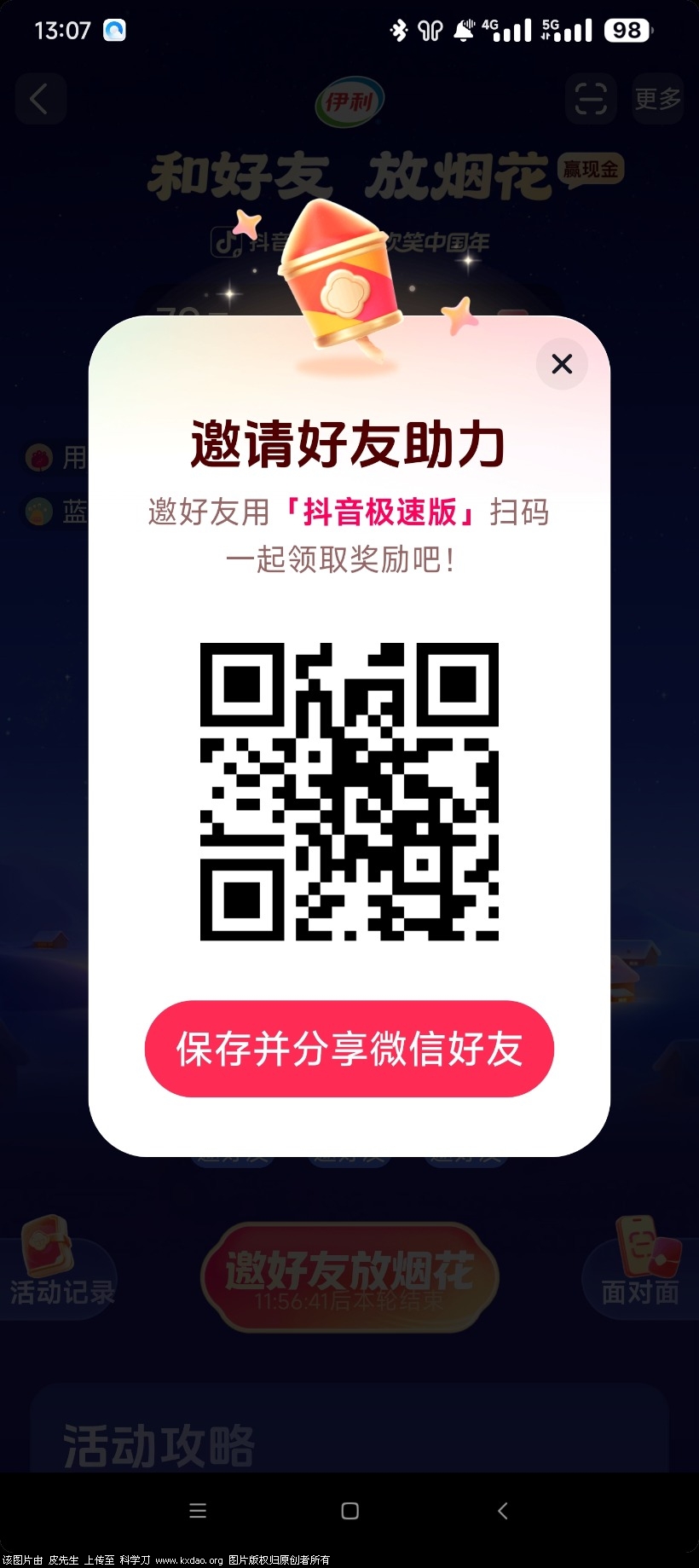Close the invite friends dialog

[562, 364]
